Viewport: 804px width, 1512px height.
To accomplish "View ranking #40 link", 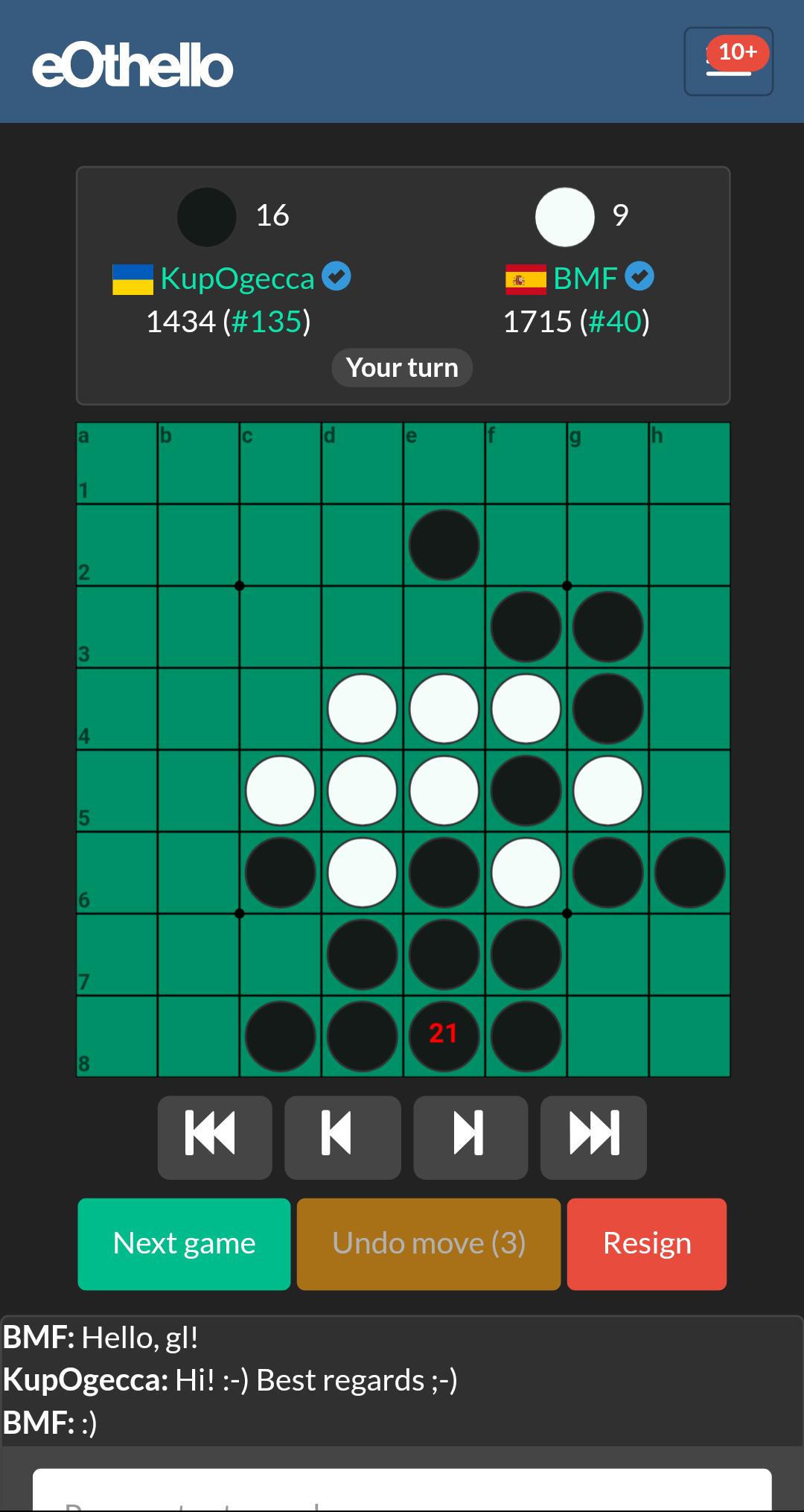I will click(614, 322).
